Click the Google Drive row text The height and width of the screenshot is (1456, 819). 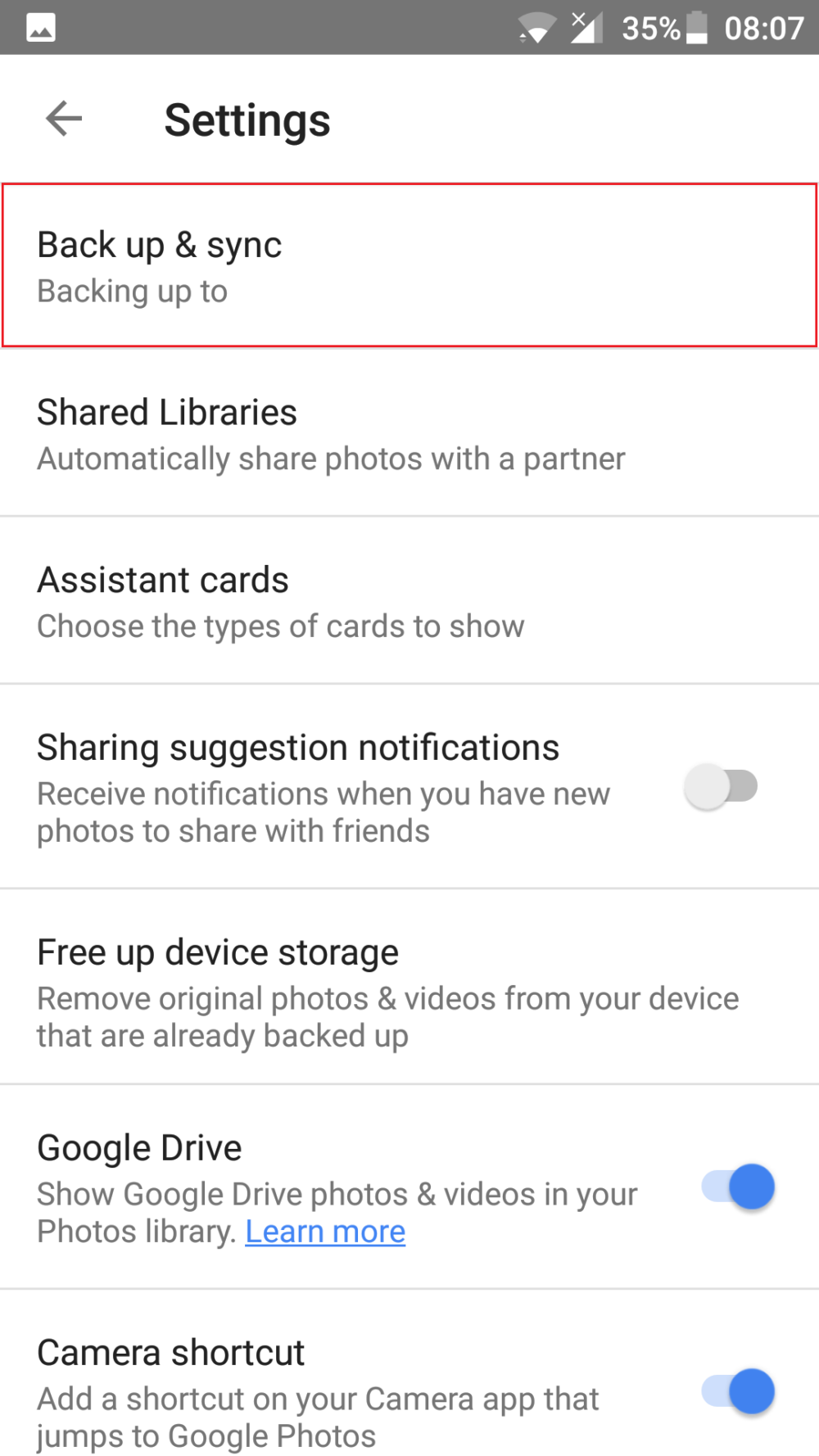click(x=139, y=1146)
